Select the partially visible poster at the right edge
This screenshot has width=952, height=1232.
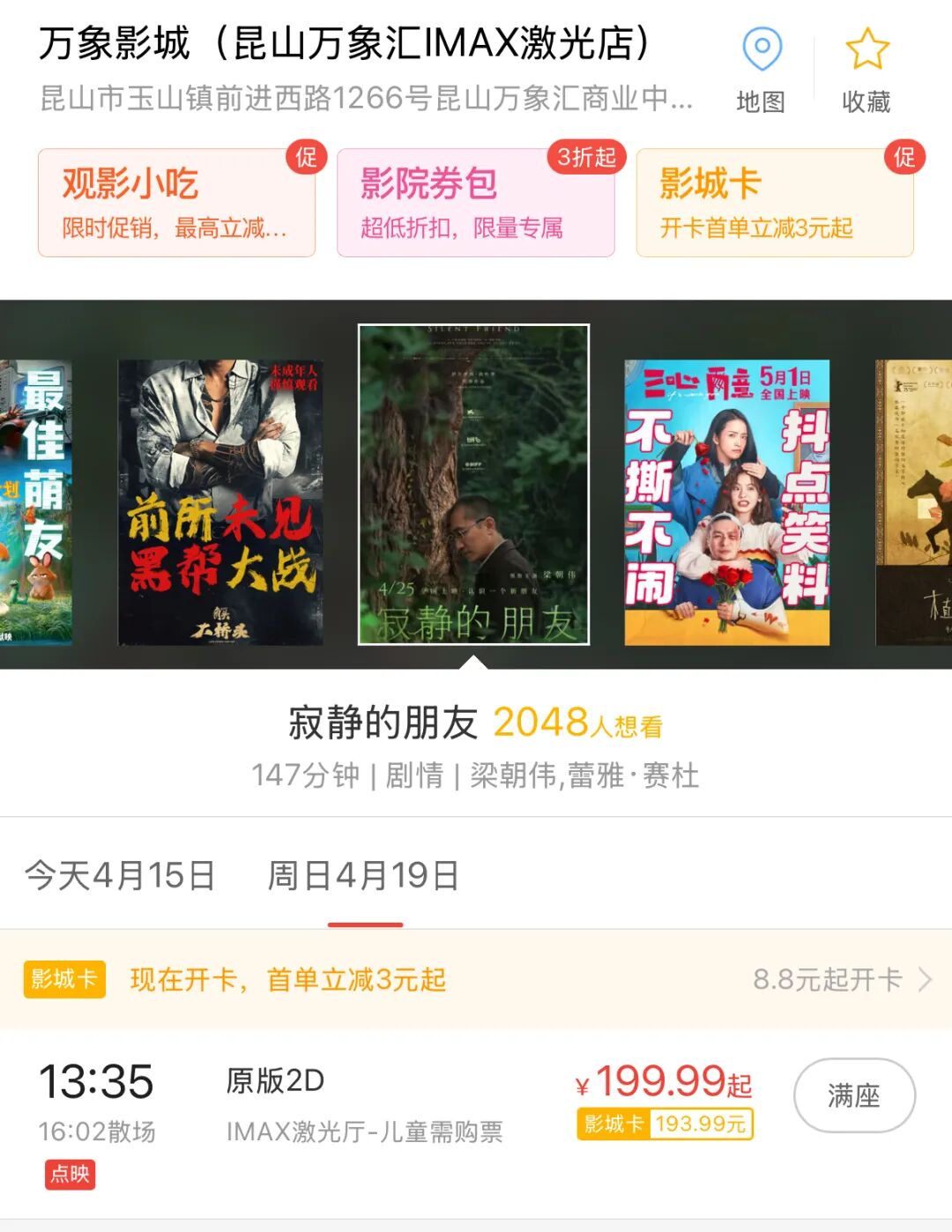[915, 501]
